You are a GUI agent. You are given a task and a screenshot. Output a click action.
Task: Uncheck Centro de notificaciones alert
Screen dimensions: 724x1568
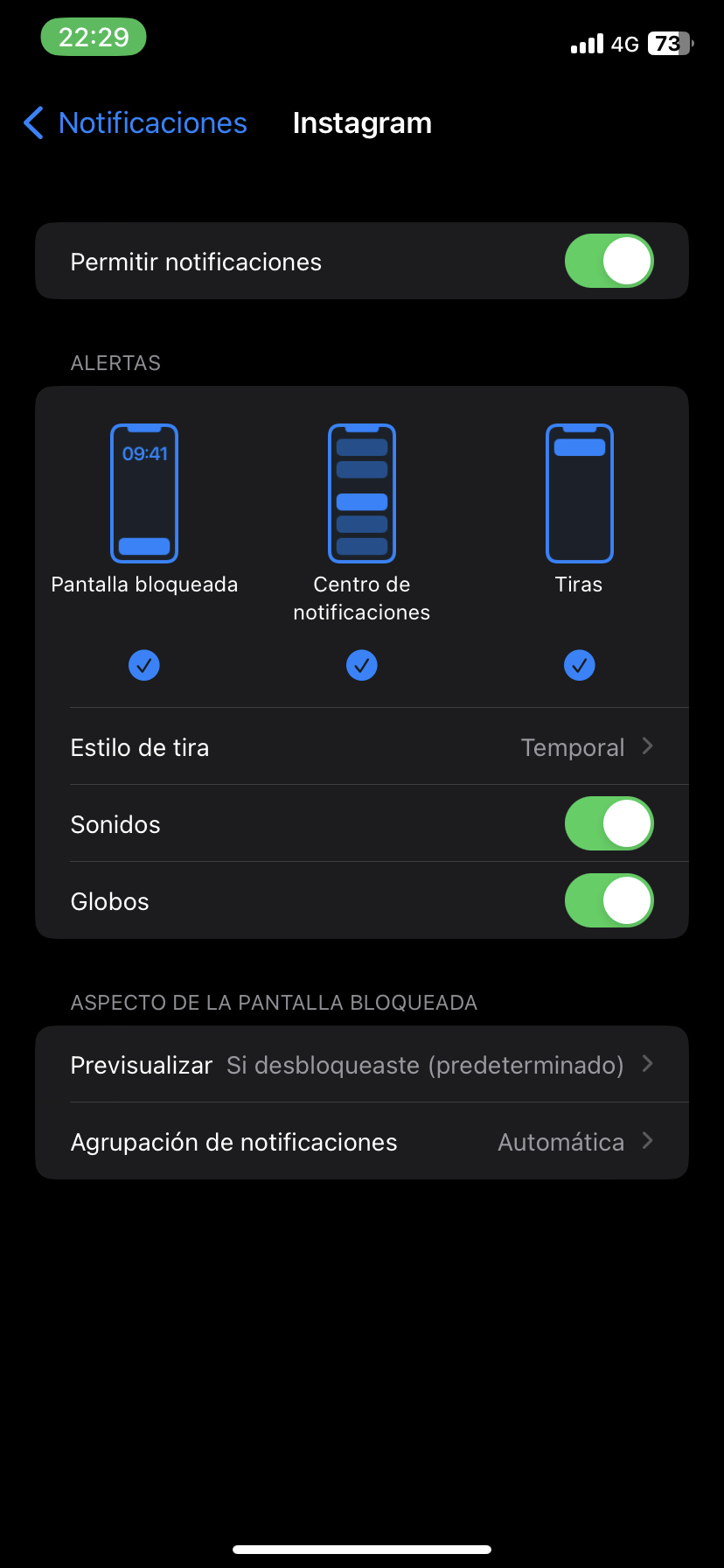click(x=362, y=666)
